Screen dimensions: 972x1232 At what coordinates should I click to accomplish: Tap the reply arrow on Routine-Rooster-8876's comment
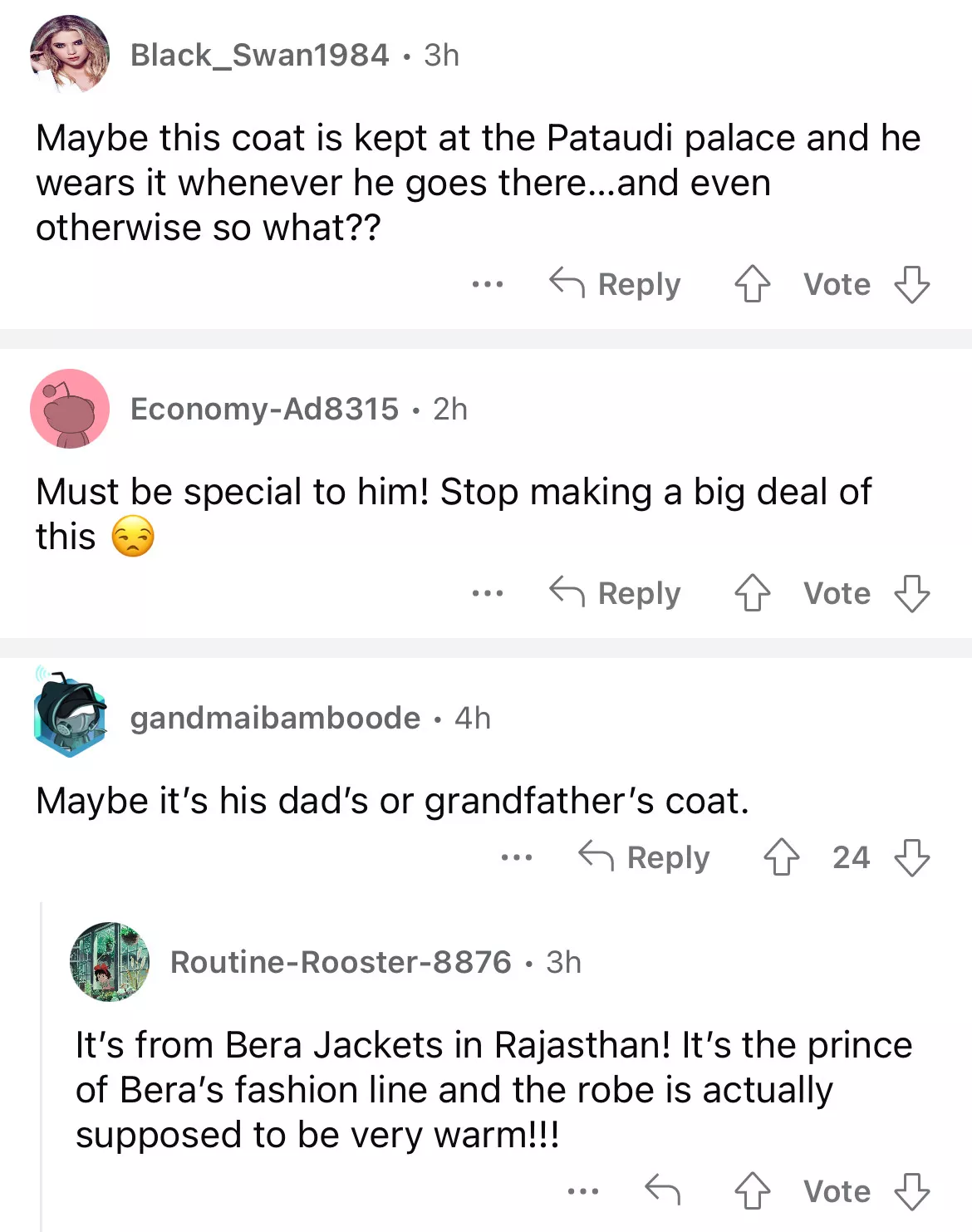tap(662, 1190)
